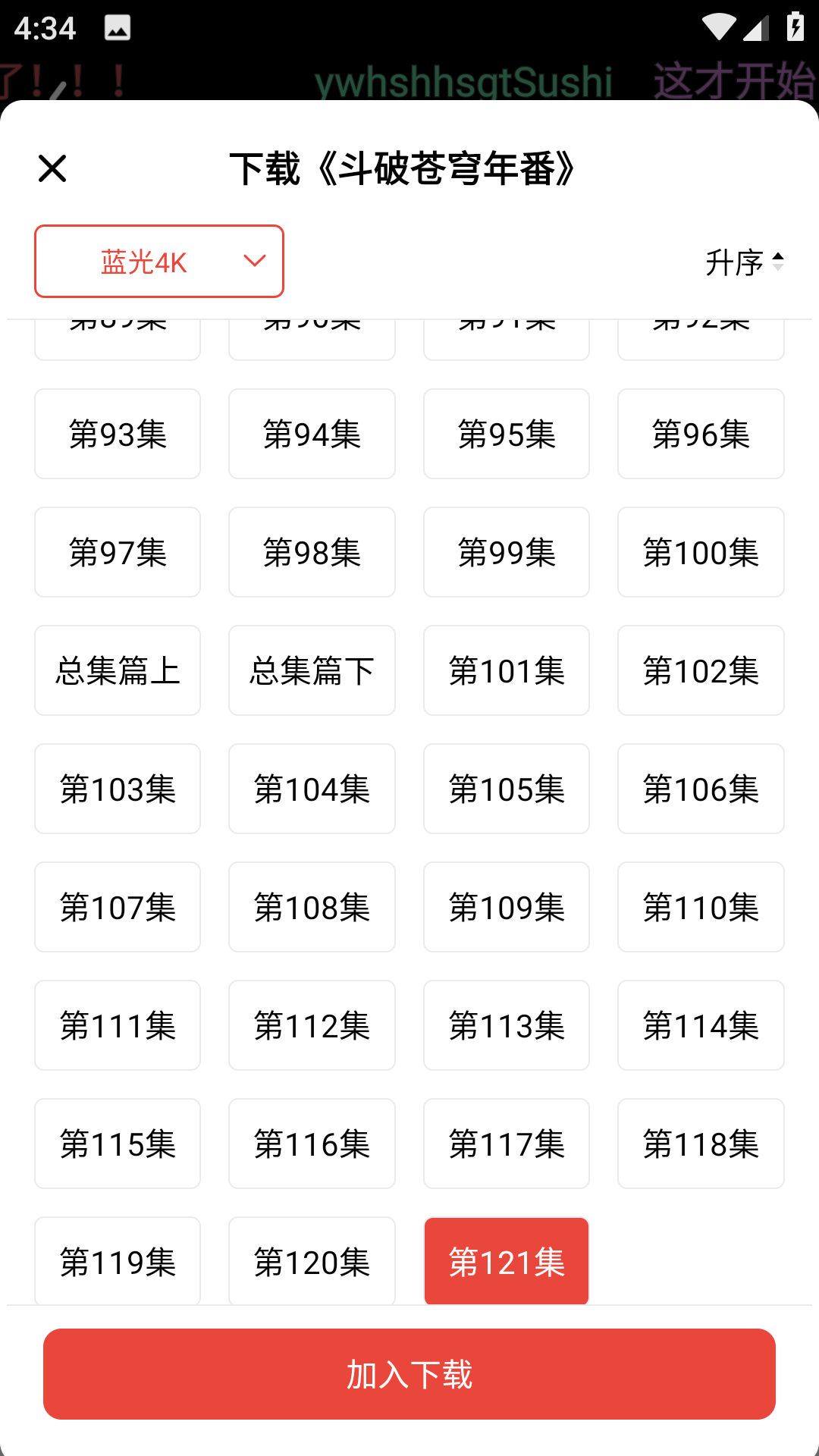Pick episode 第100集
The height and width of the screenshot is (1456, 819).
click(x=701, y=552)
